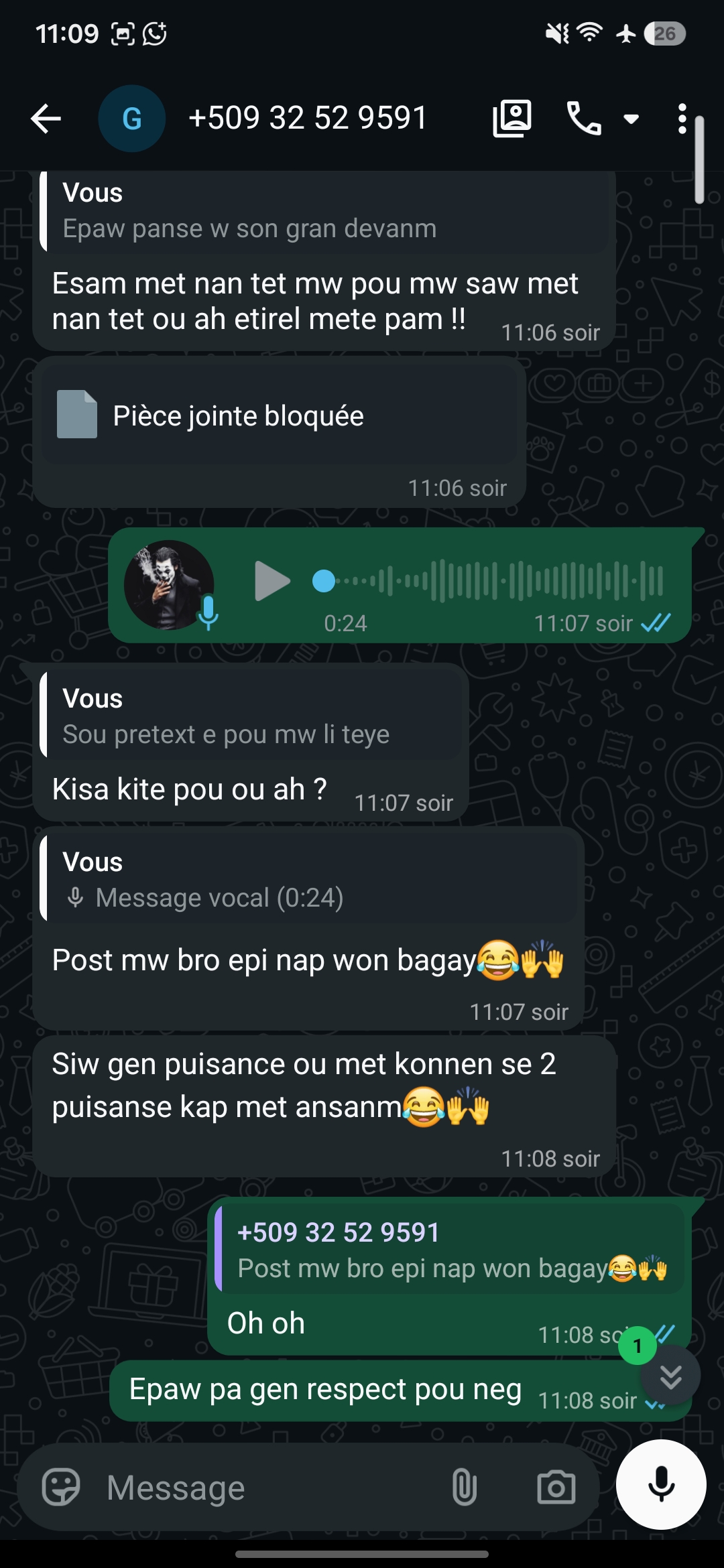
Task: Jump to the quoted message above "Oh oh"
Action: tap(449, 1250)
